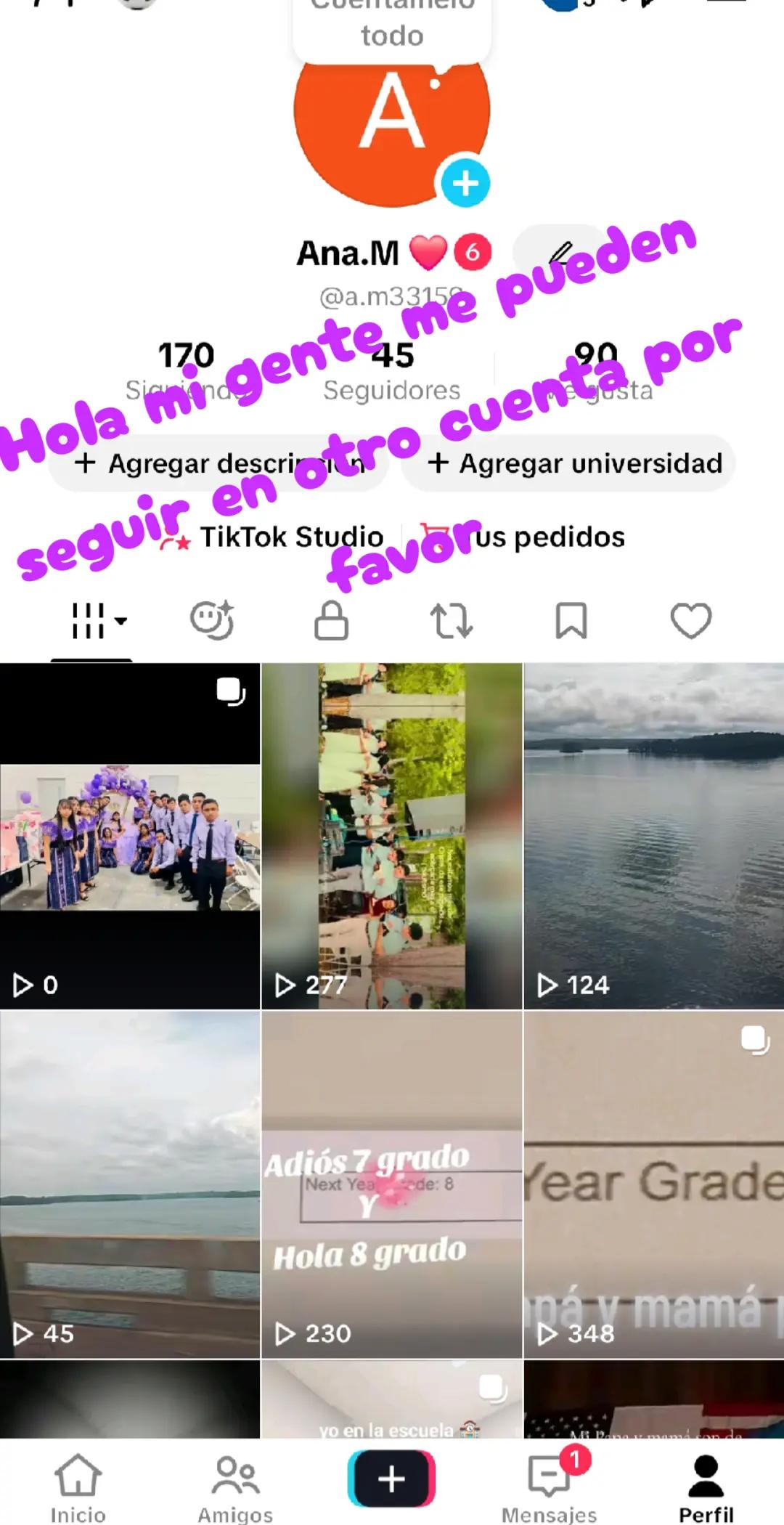Open Mensajes inbox
Image resolution: width=784 pixels, height=1525 pixels.
point(550,1487)
